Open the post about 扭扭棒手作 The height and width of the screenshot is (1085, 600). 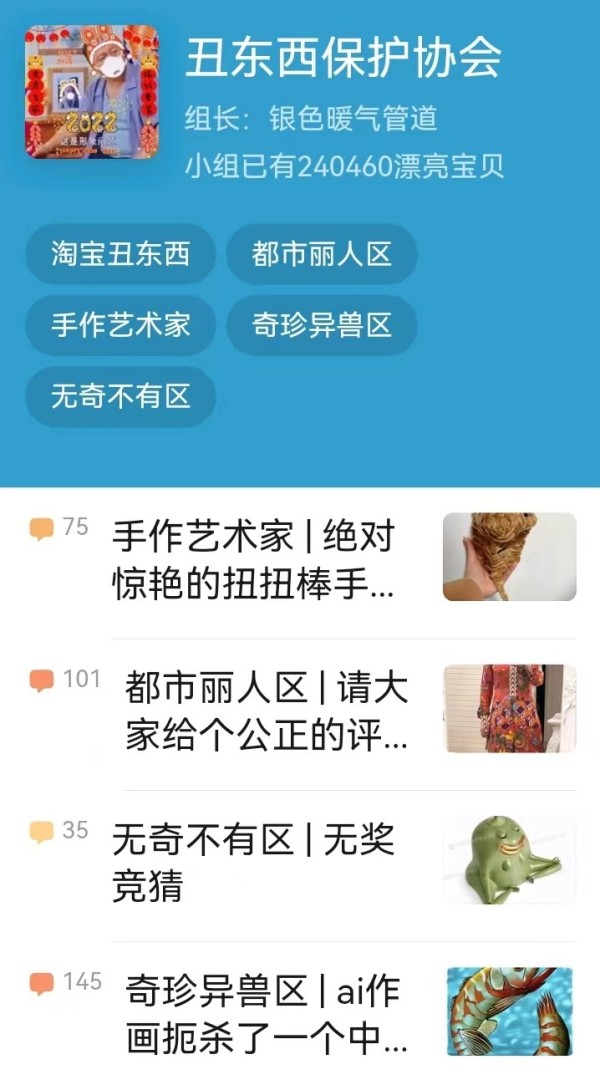(255, 561)
